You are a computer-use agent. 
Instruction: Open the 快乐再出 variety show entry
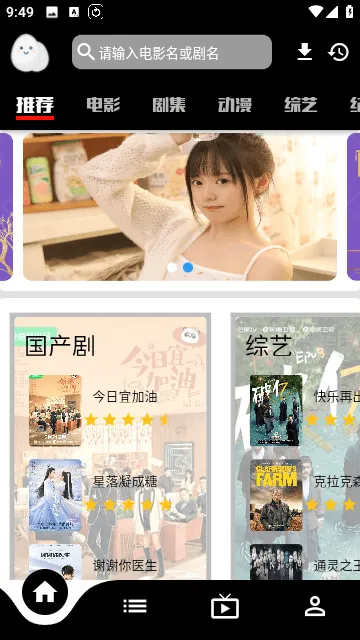[305, 411]
